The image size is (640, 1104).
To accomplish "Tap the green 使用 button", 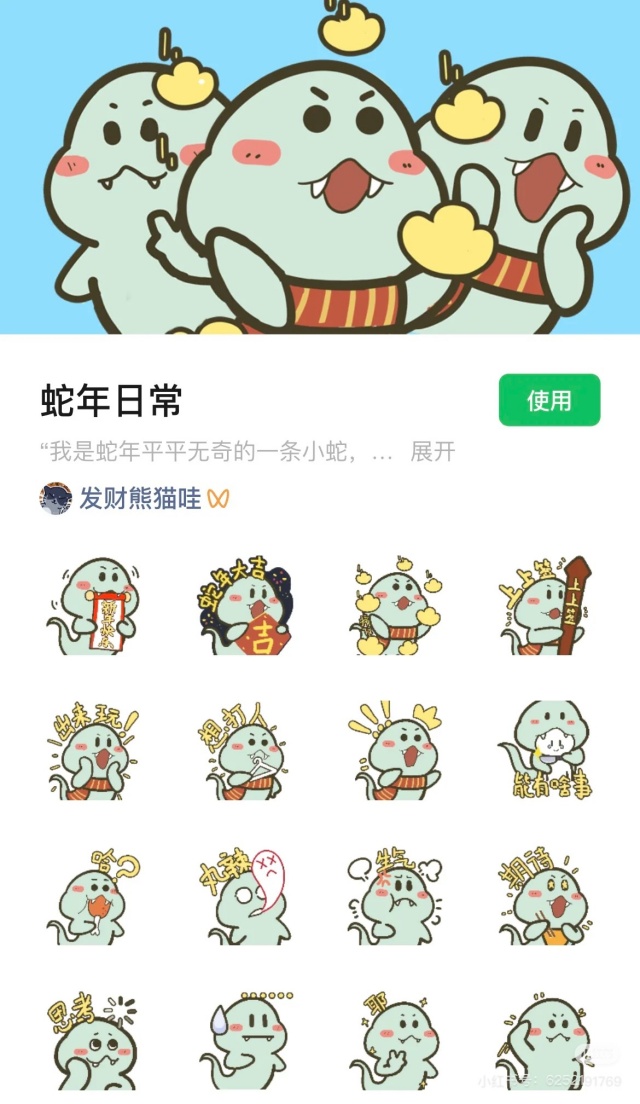I will pyautogui.click(x=549, y=400).
